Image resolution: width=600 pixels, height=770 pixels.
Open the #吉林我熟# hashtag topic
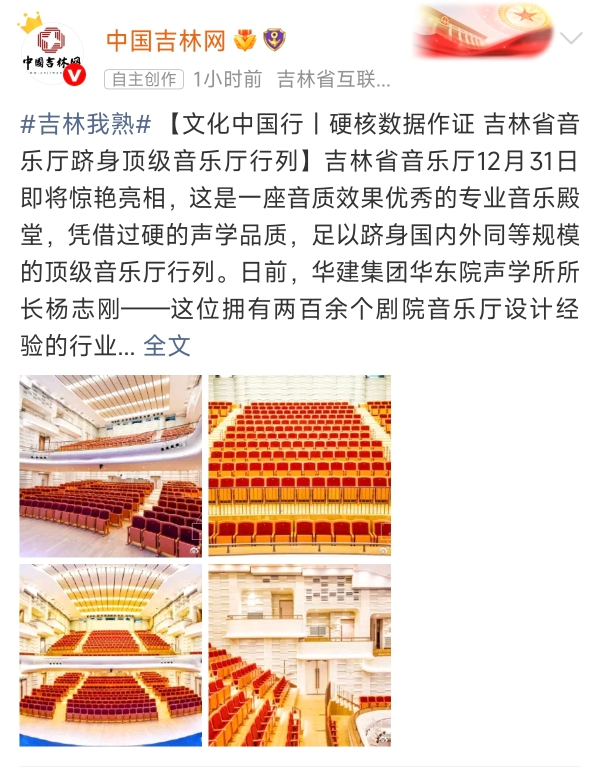(x=86, y=126)
